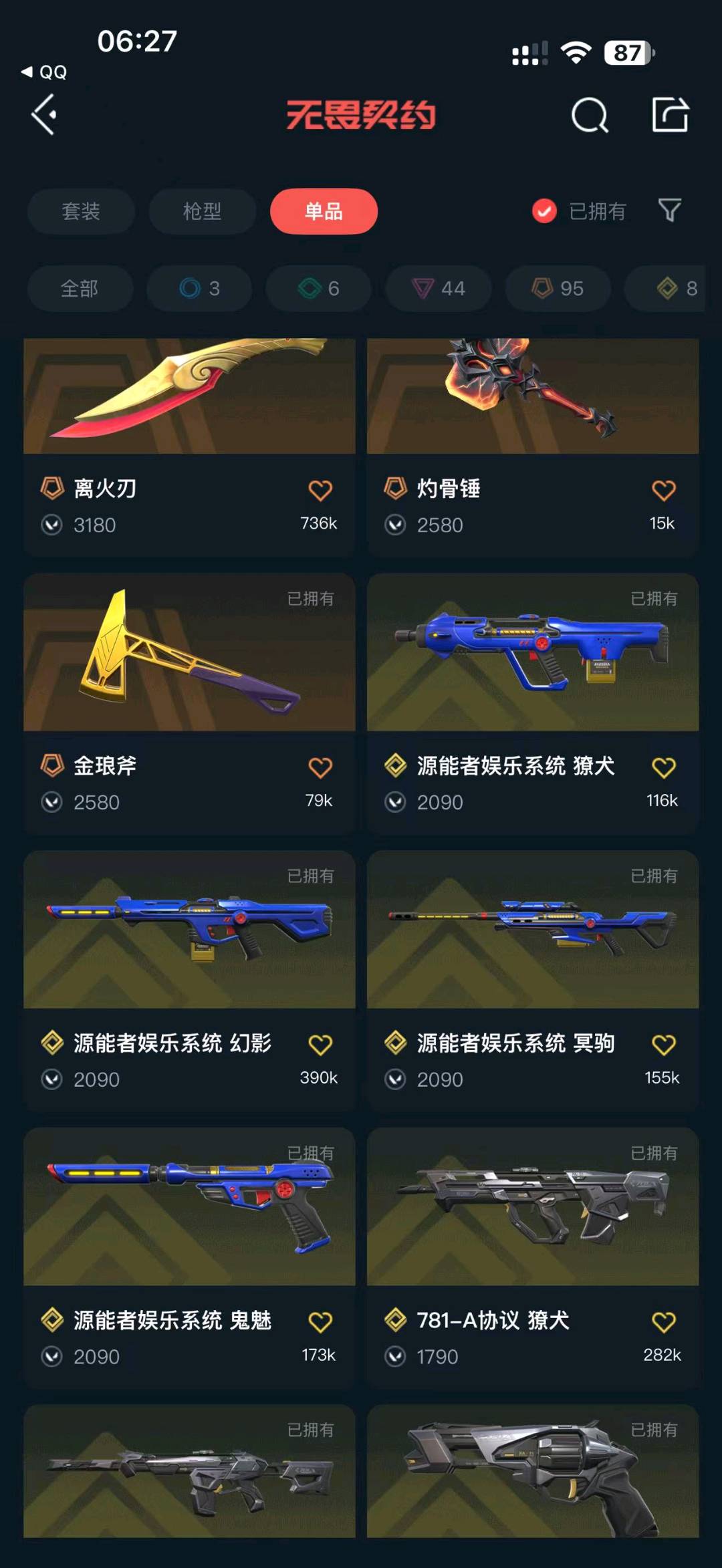This screenshot has width=722, height=1568.
Task: Go back using the top-left arrow
Action: 44,115
